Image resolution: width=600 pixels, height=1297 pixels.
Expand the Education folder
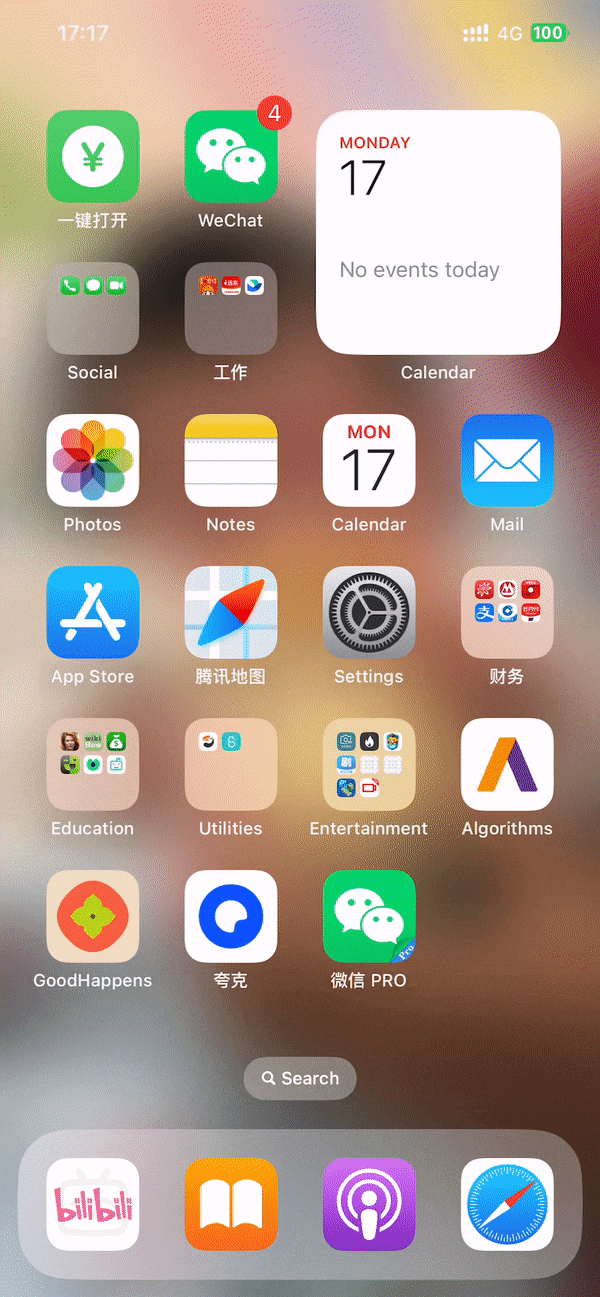(93, 765)
